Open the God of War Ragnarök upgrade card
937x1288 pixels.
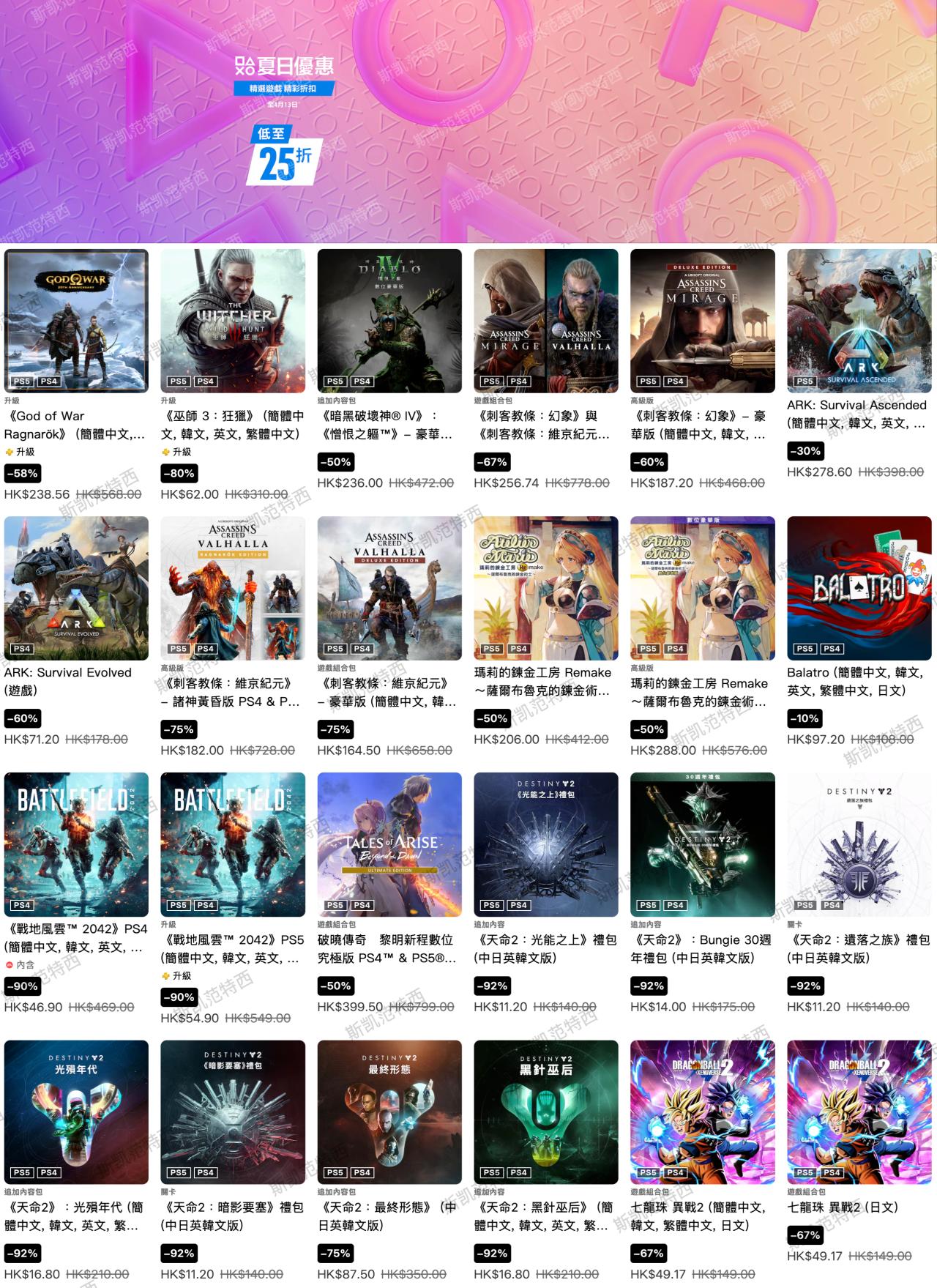click(76, 321)
